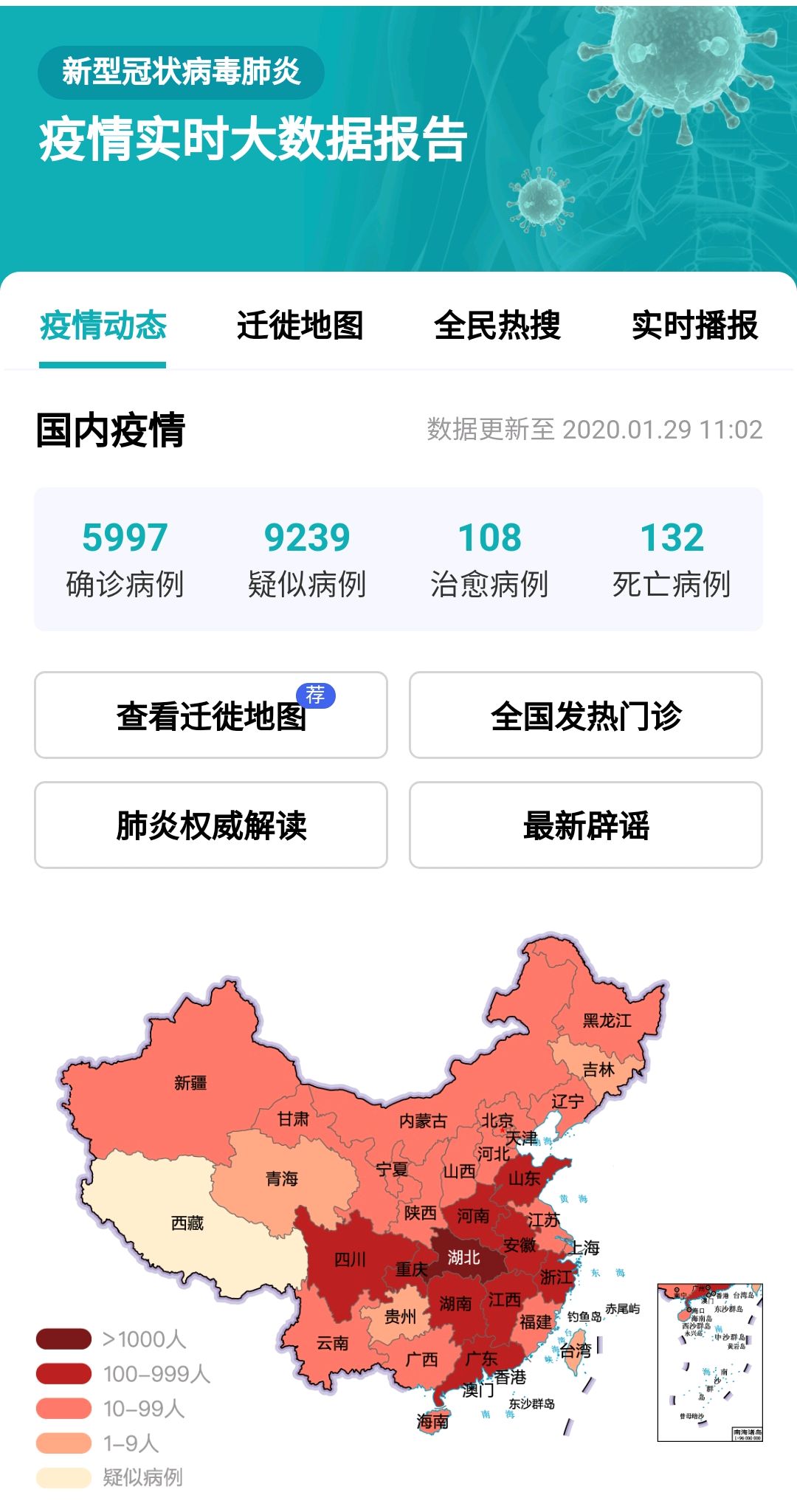
Task: Open the 全民热搜 tab
Action: point(498,326)
